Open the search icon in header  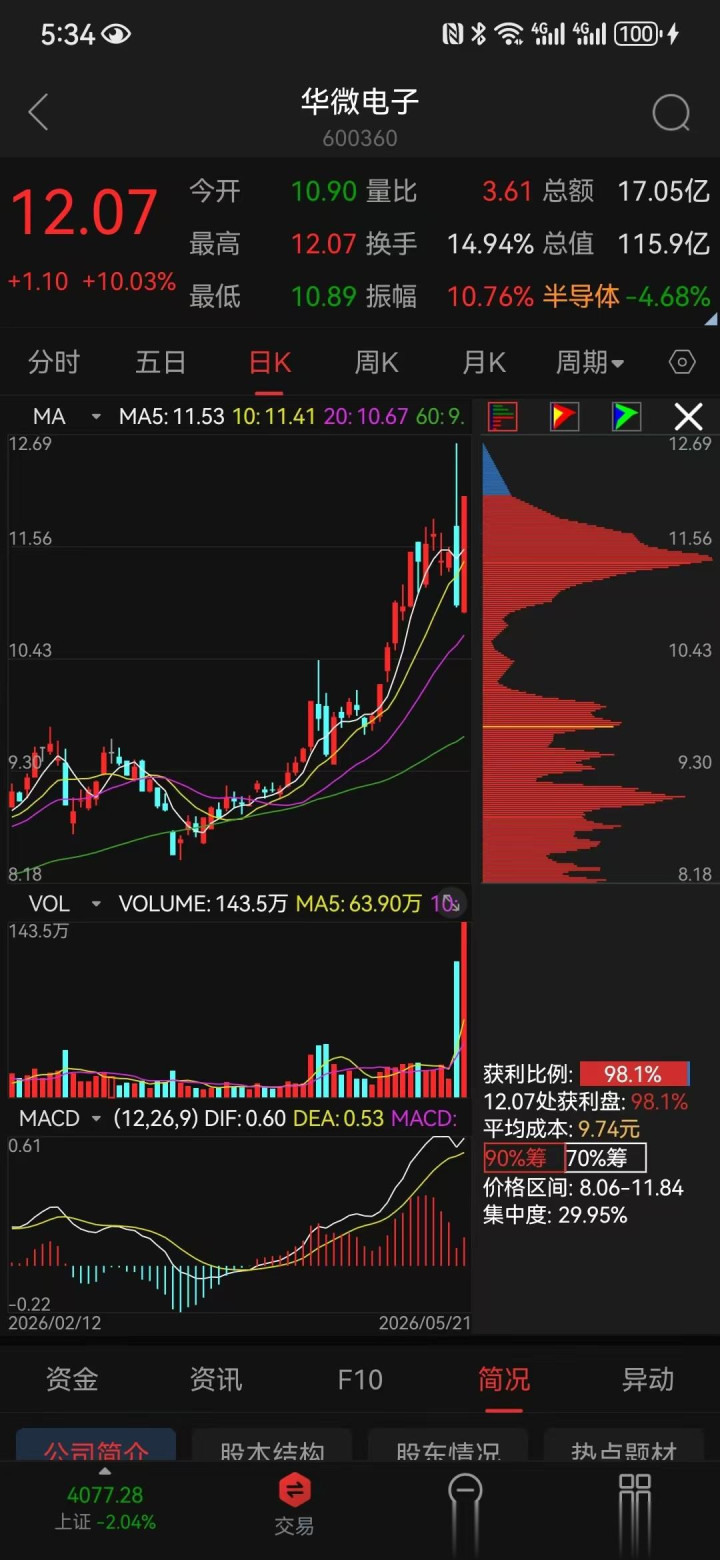671,113
